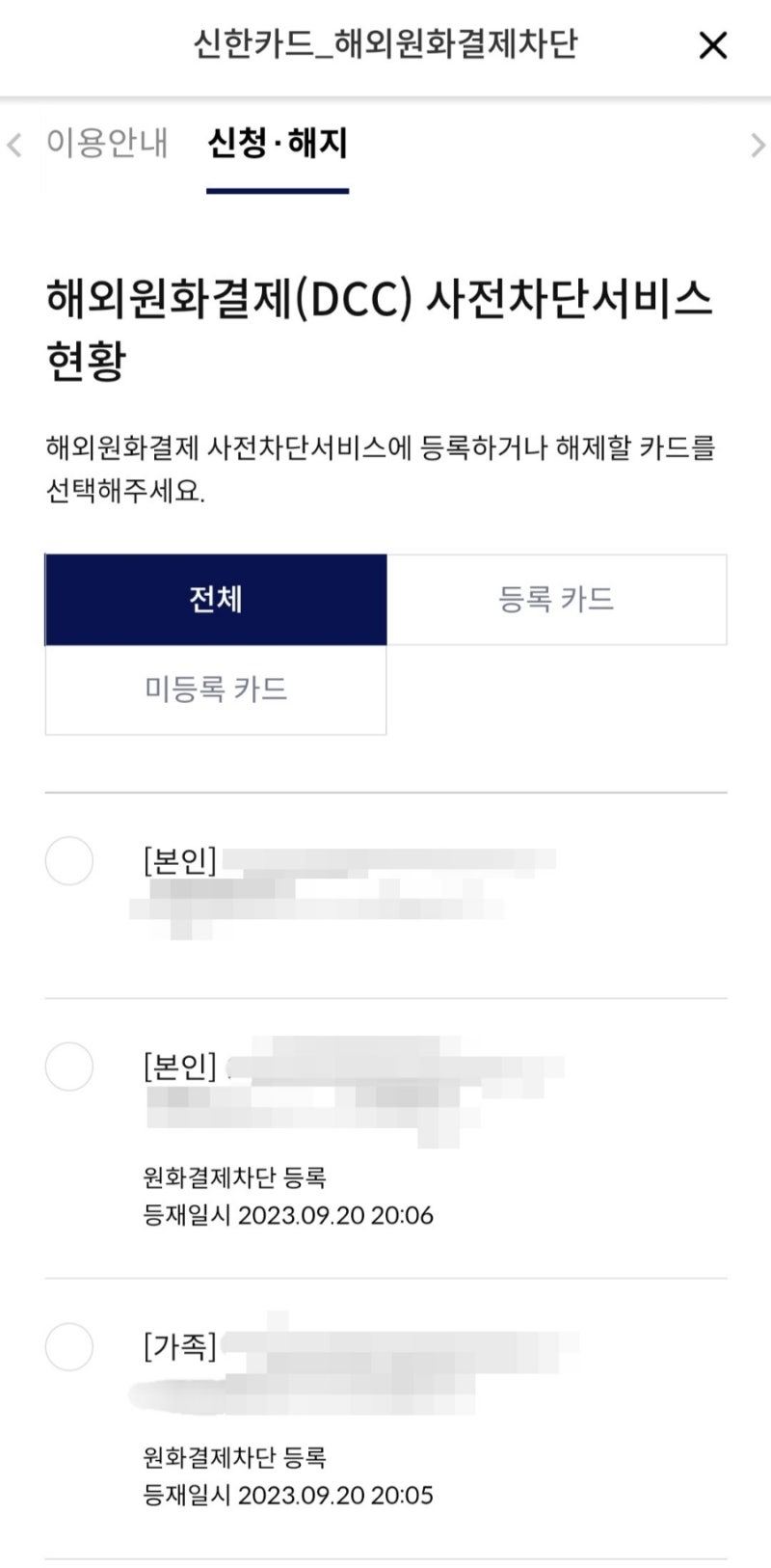Switch to the 신청·해지 tab
The image size is (771, 1568).
pyautogui.click(x=279, y=145)
